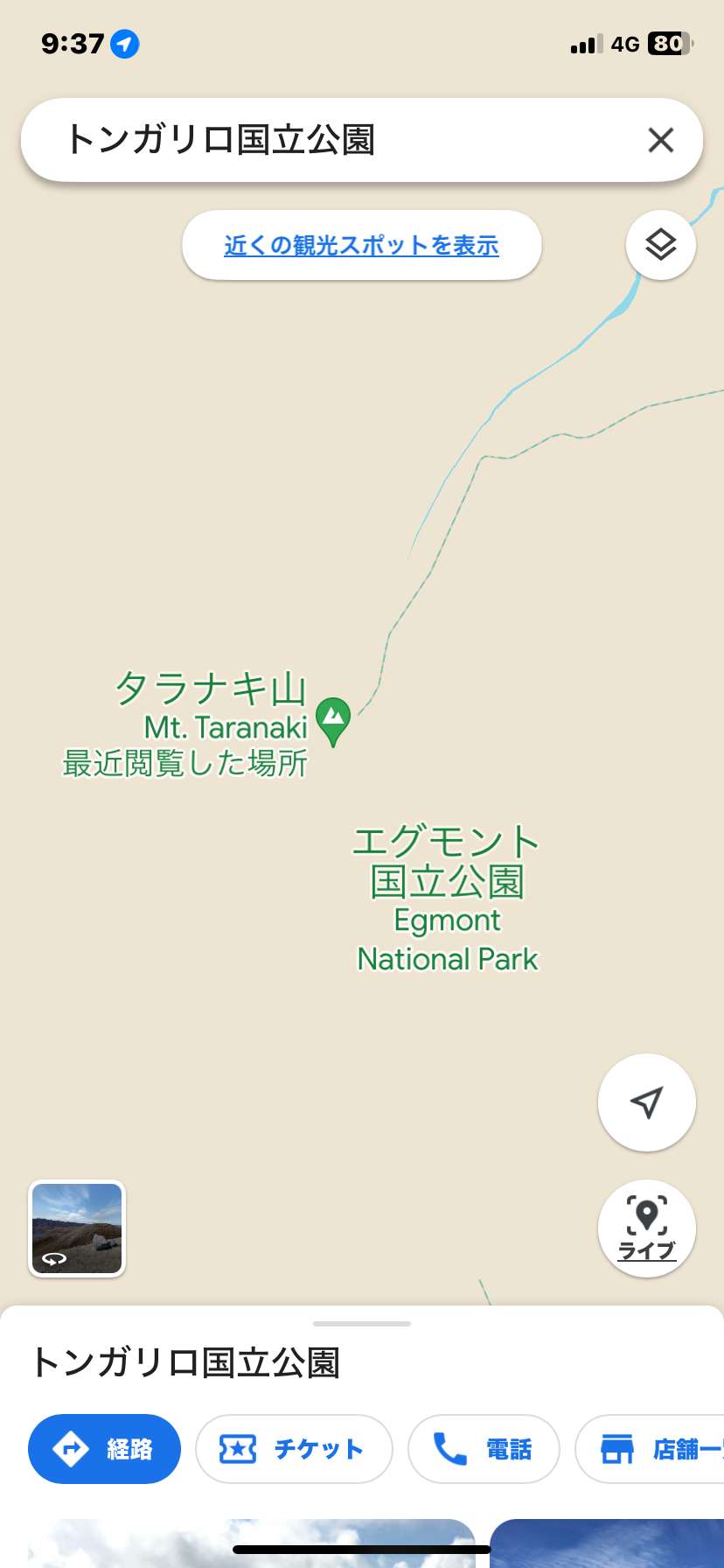Open the Street View photo thumbnail

click(78, 1228)
